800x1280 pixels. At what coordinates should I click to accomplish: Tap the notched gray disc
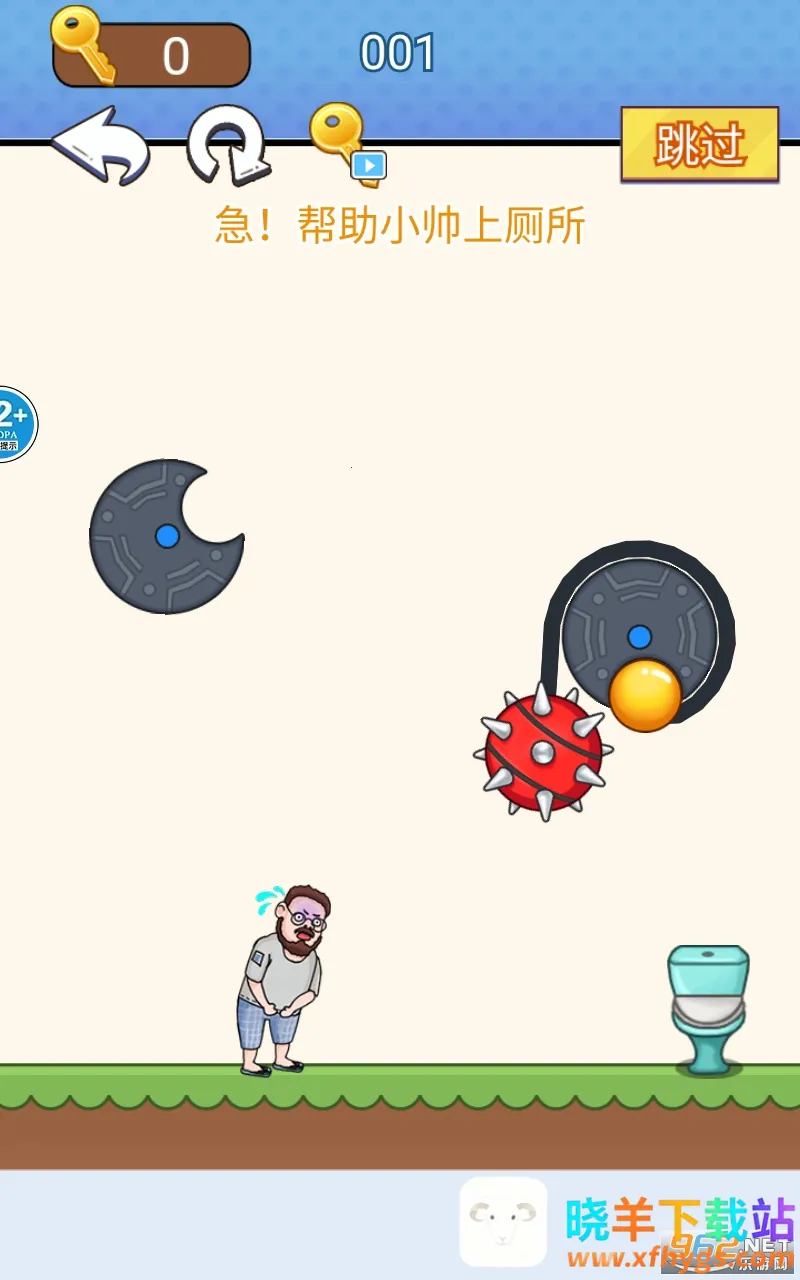pyautogui.click(x=160, y=537)
